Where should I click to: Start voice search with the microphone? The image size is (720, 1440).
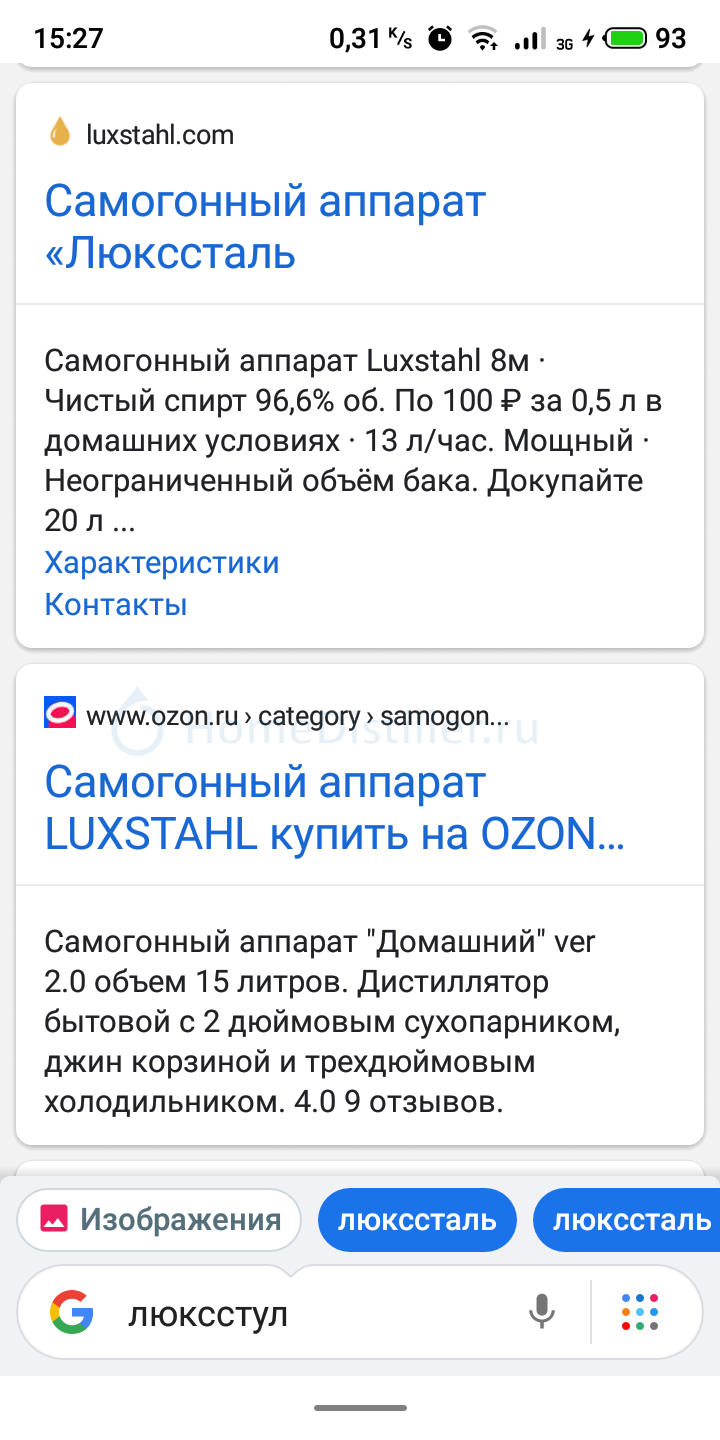click(542, 1311)
